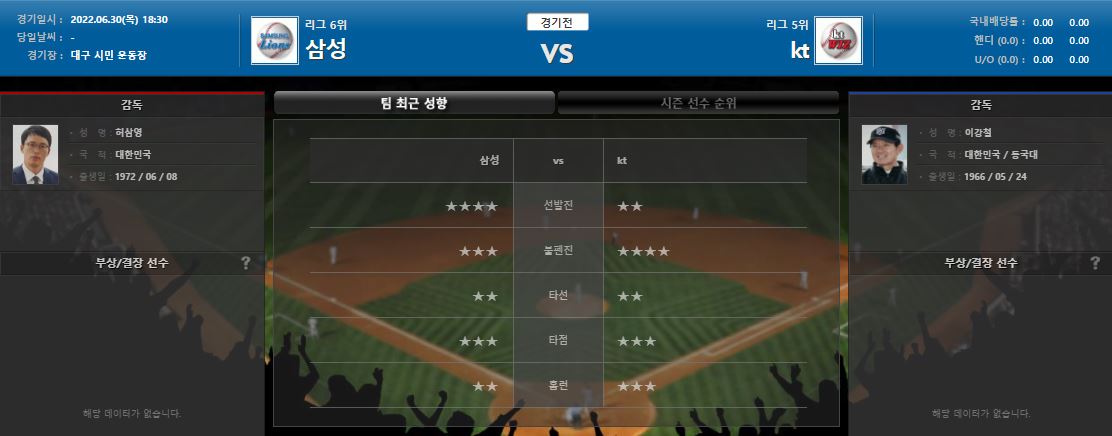Switch to the 시즌 선수 순위 tab
This screenshot has width=1112, height=436.
[698, 103]
